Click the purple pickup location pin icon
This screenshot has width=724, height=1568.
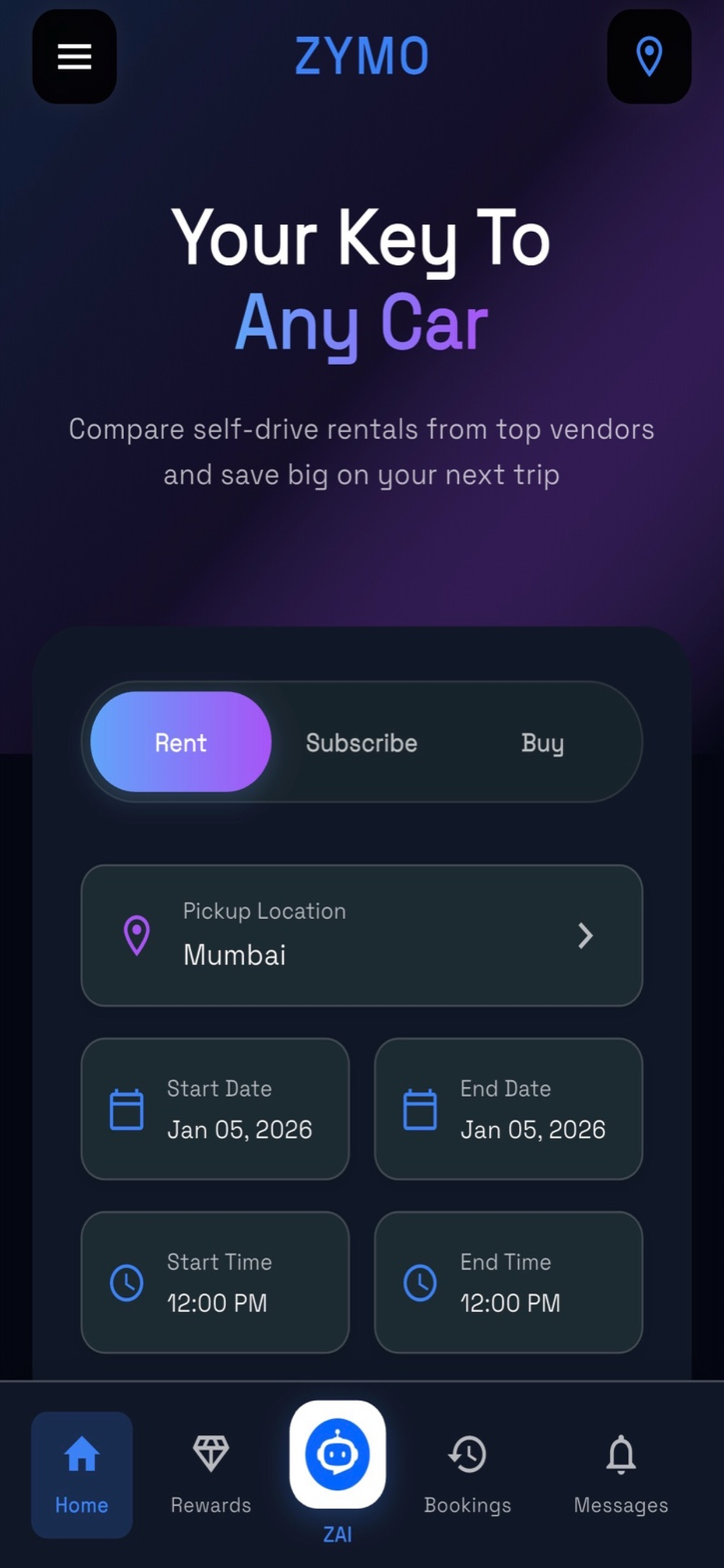click(x=137, y=936)
